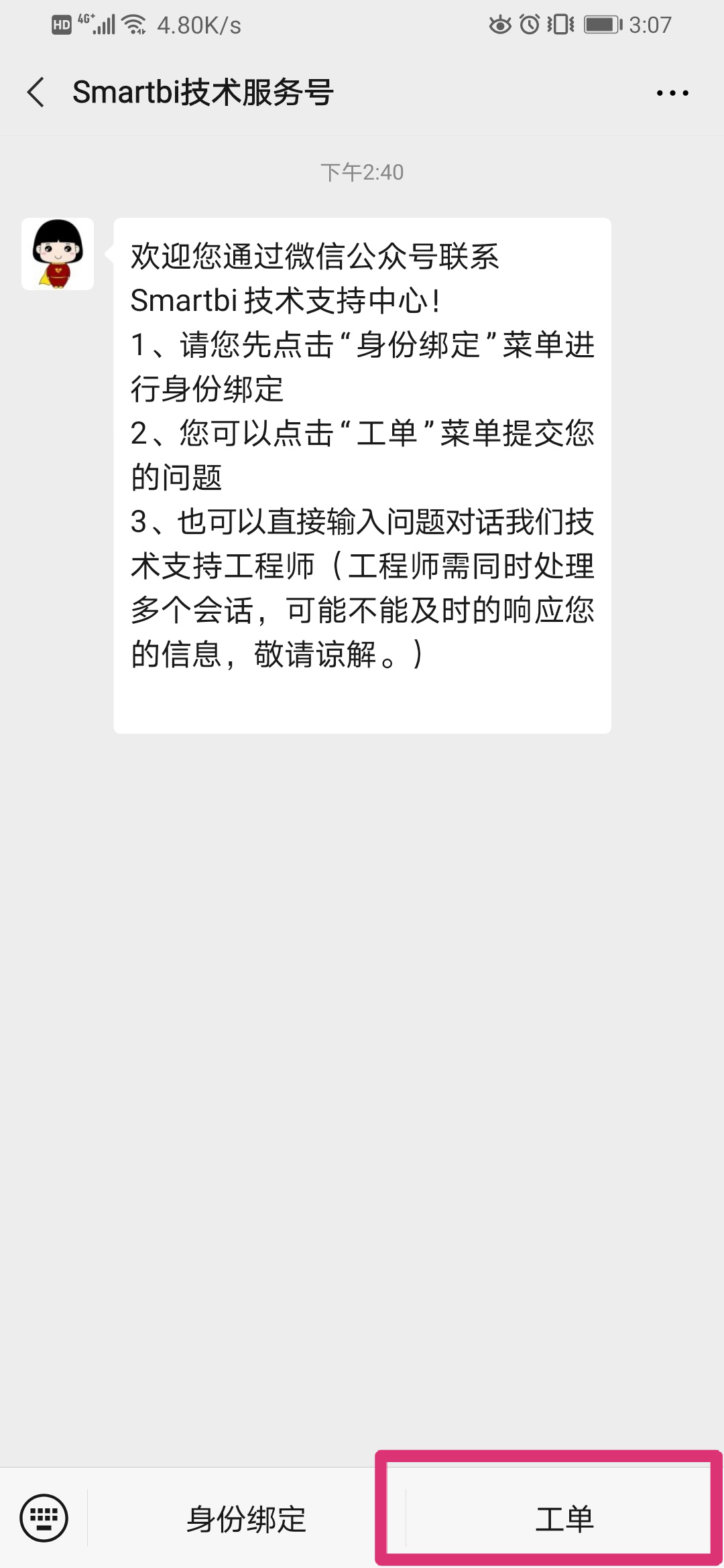724x1568 pixels.
Task: Open the 工单 menu
Action: [564, 1518]
